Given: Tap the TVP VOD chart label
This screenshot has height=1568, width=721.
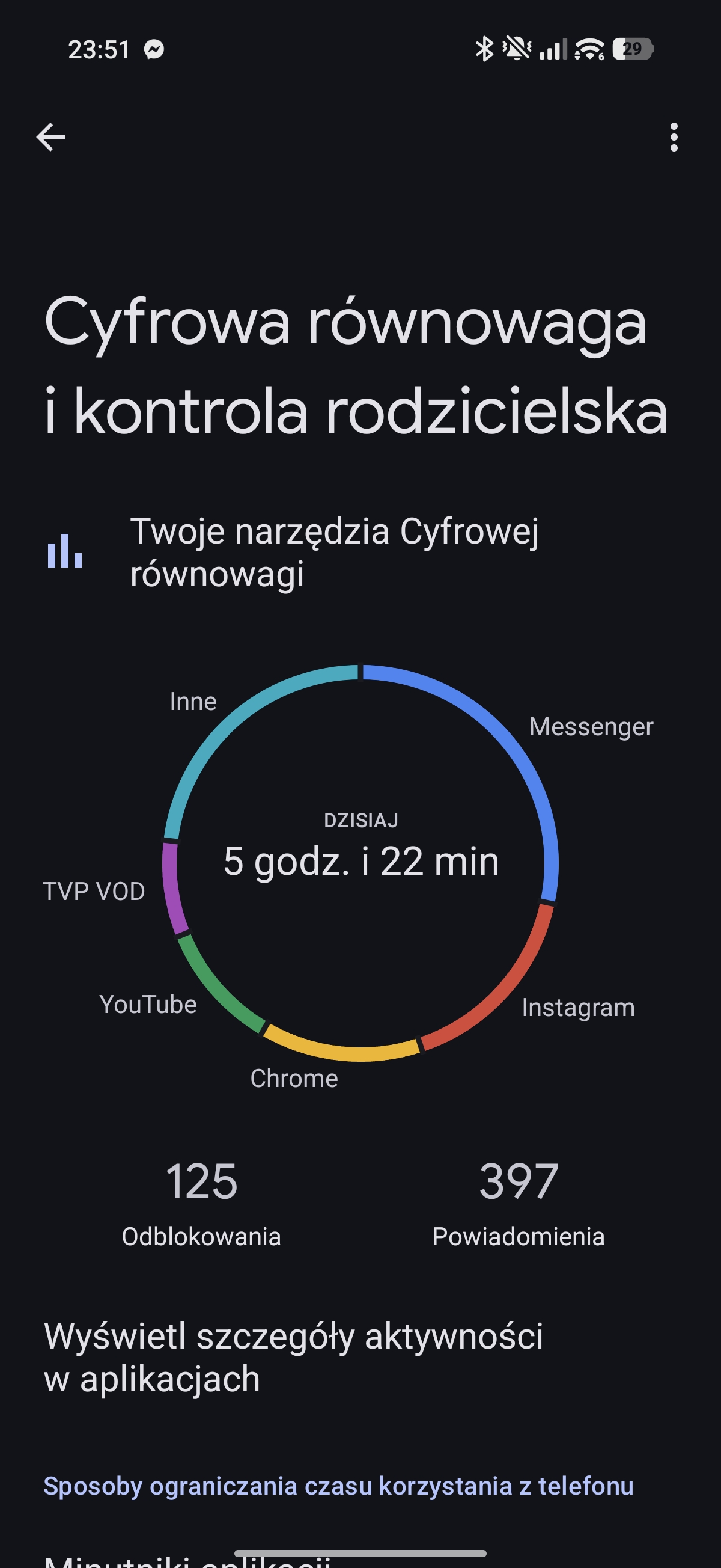Looking at the screenshot, I should pyautogui.click(x=94, y=891).
